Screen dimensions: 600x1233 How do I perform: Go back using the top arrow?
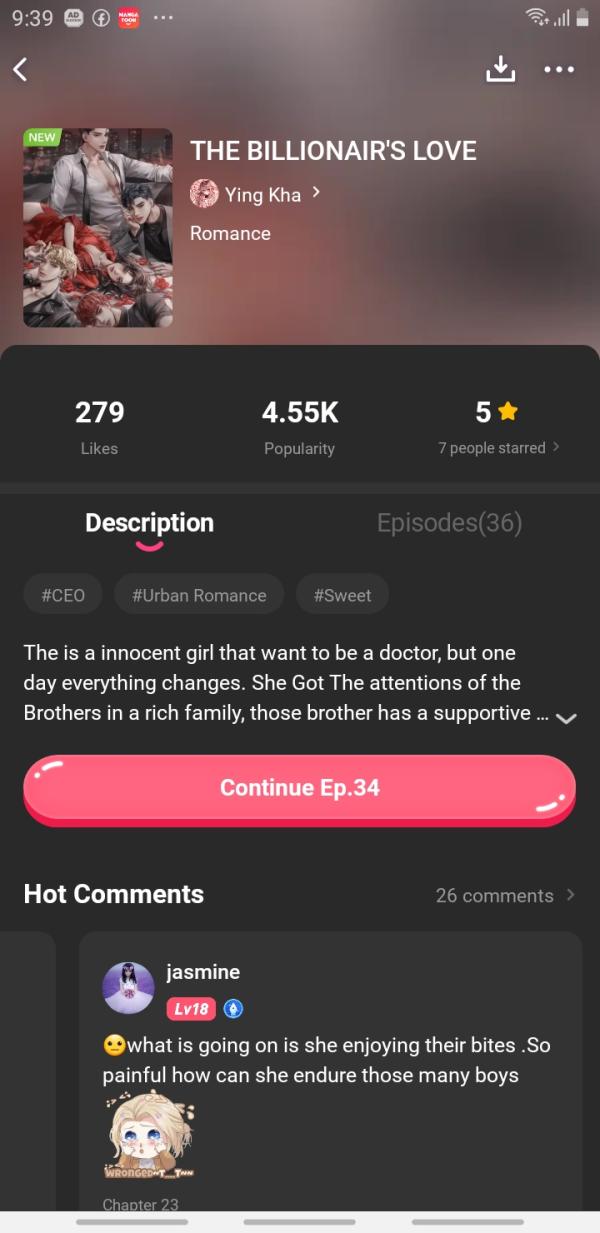coord(20,69)
